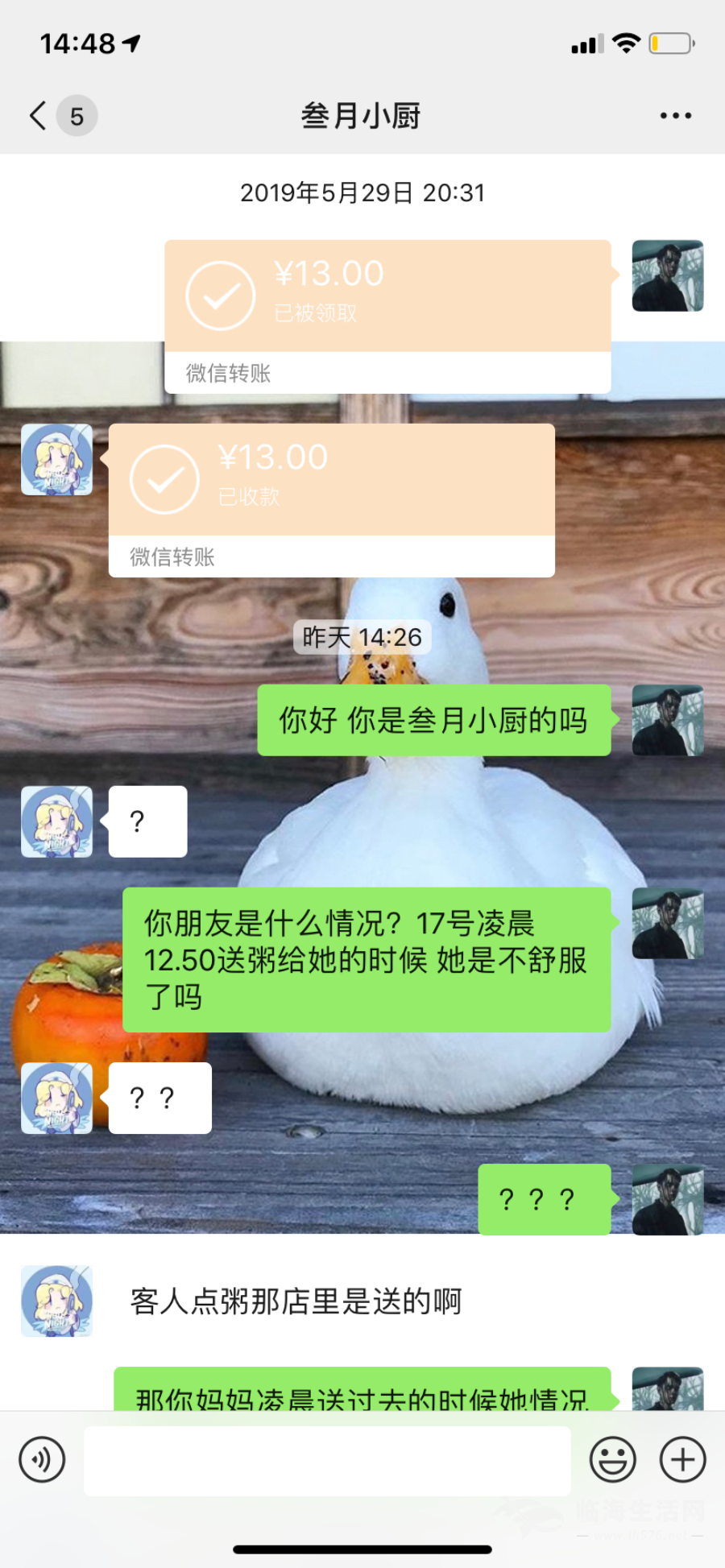Screen dimensions: 725x1568
Task: Open the emoji sticker panel
Action: 612,1459
